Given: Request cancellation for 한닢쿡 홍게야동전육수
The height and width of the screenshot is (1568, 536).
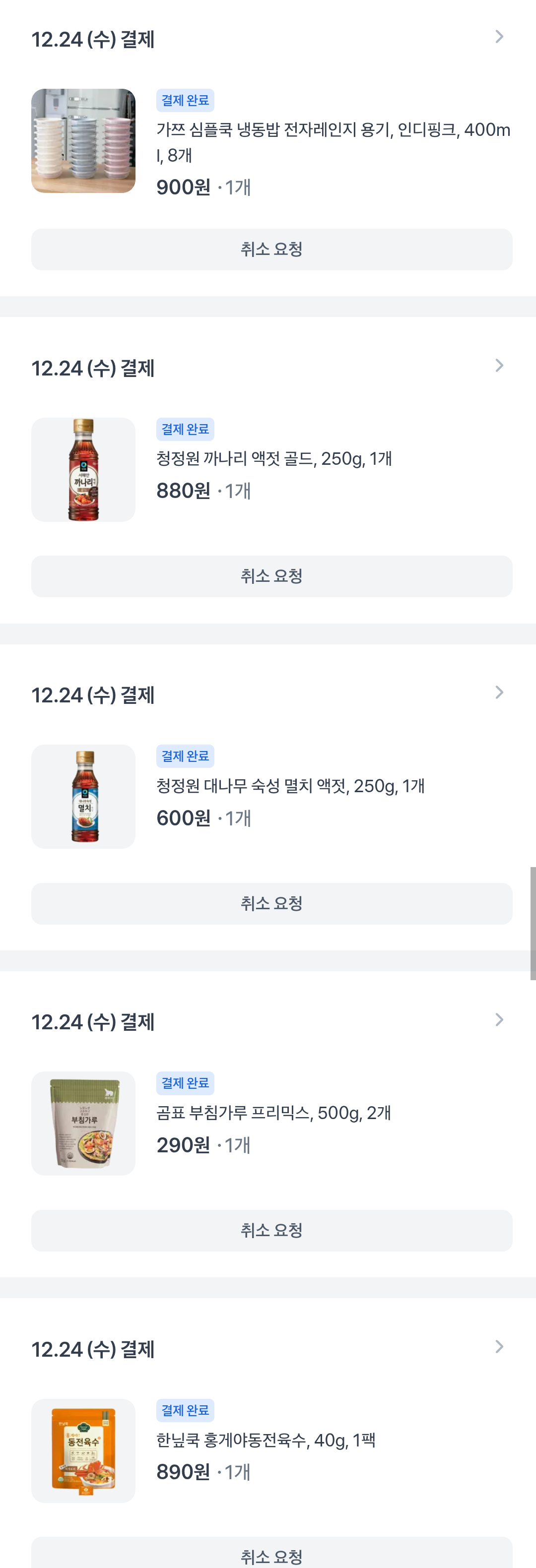Looking at the screenshot, I should (271, 1555).
